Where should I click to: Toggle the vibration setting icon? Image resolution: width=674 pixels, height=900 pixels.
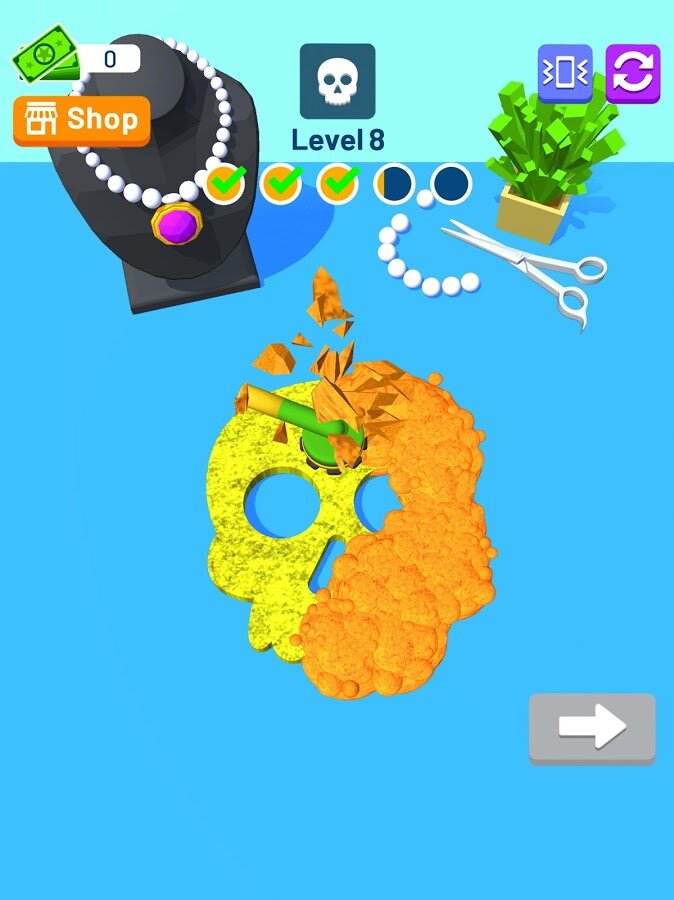pos(565,73)
